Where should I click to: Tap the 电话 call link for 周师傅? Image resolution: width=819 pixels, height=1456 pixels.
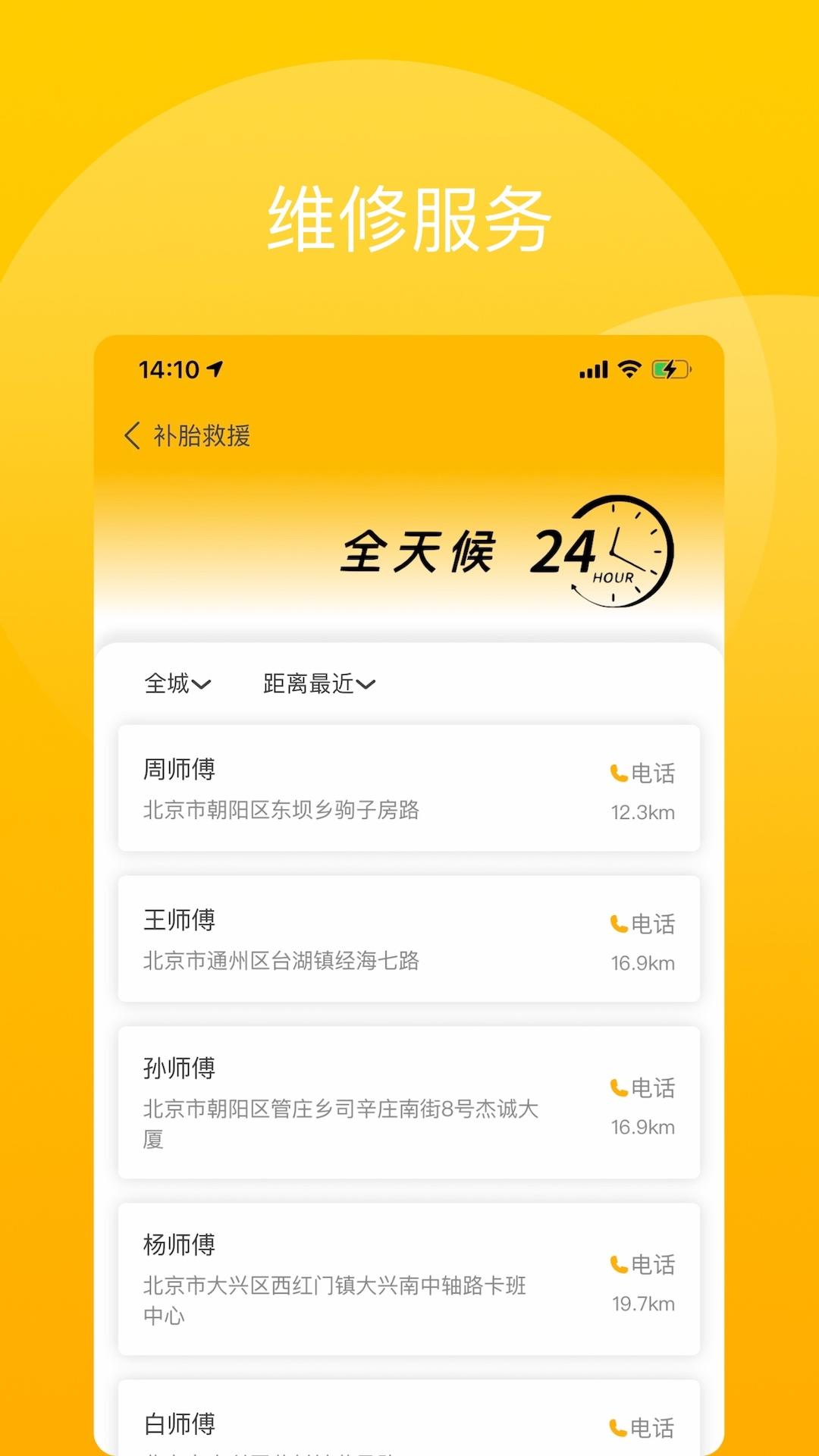[654, 773]
